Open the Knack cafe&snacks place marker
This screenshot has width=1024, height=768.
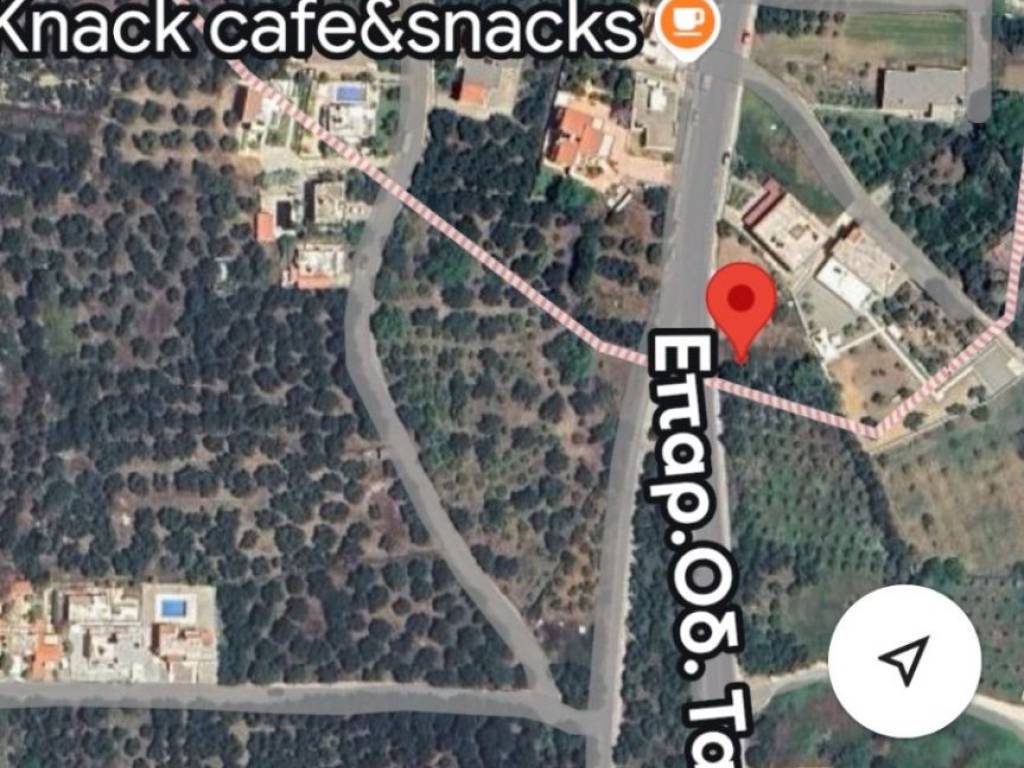689,22
